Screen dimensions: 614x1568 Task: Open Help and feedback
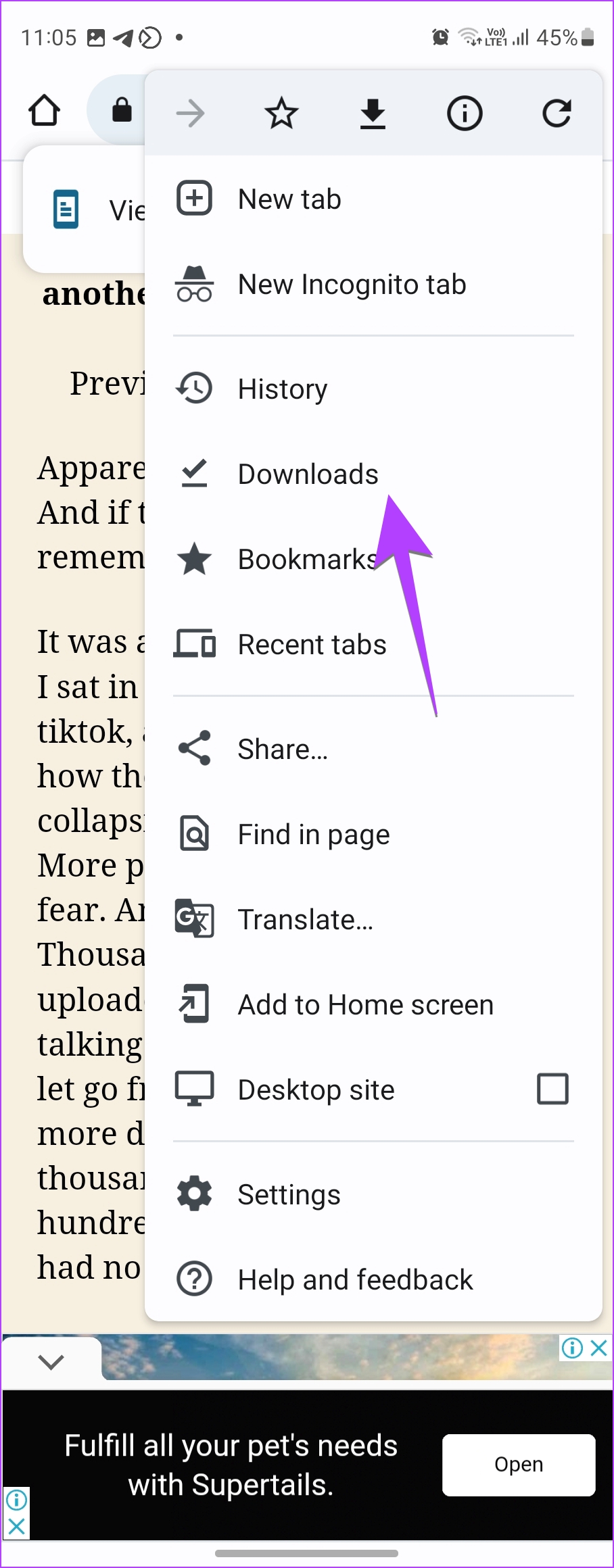tap(355, 1280)
